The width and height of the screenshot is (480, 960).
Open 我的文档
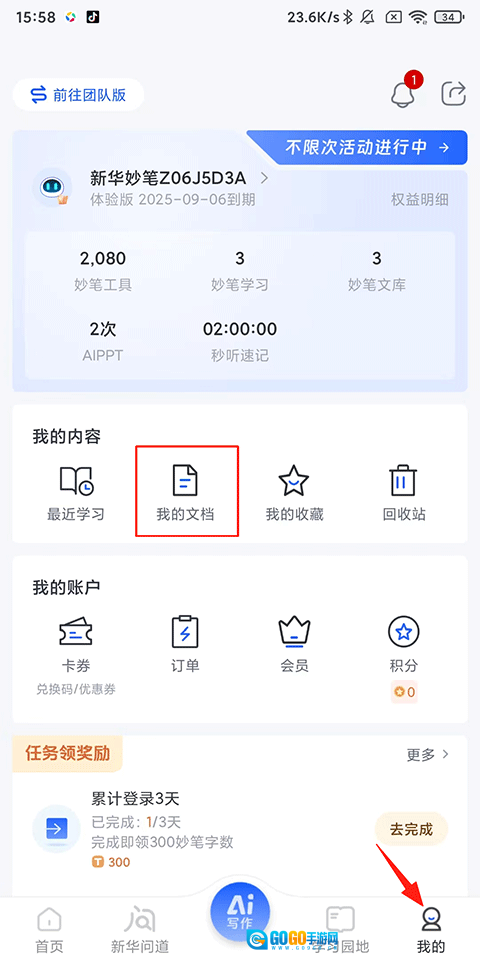(x=186, y=493)
